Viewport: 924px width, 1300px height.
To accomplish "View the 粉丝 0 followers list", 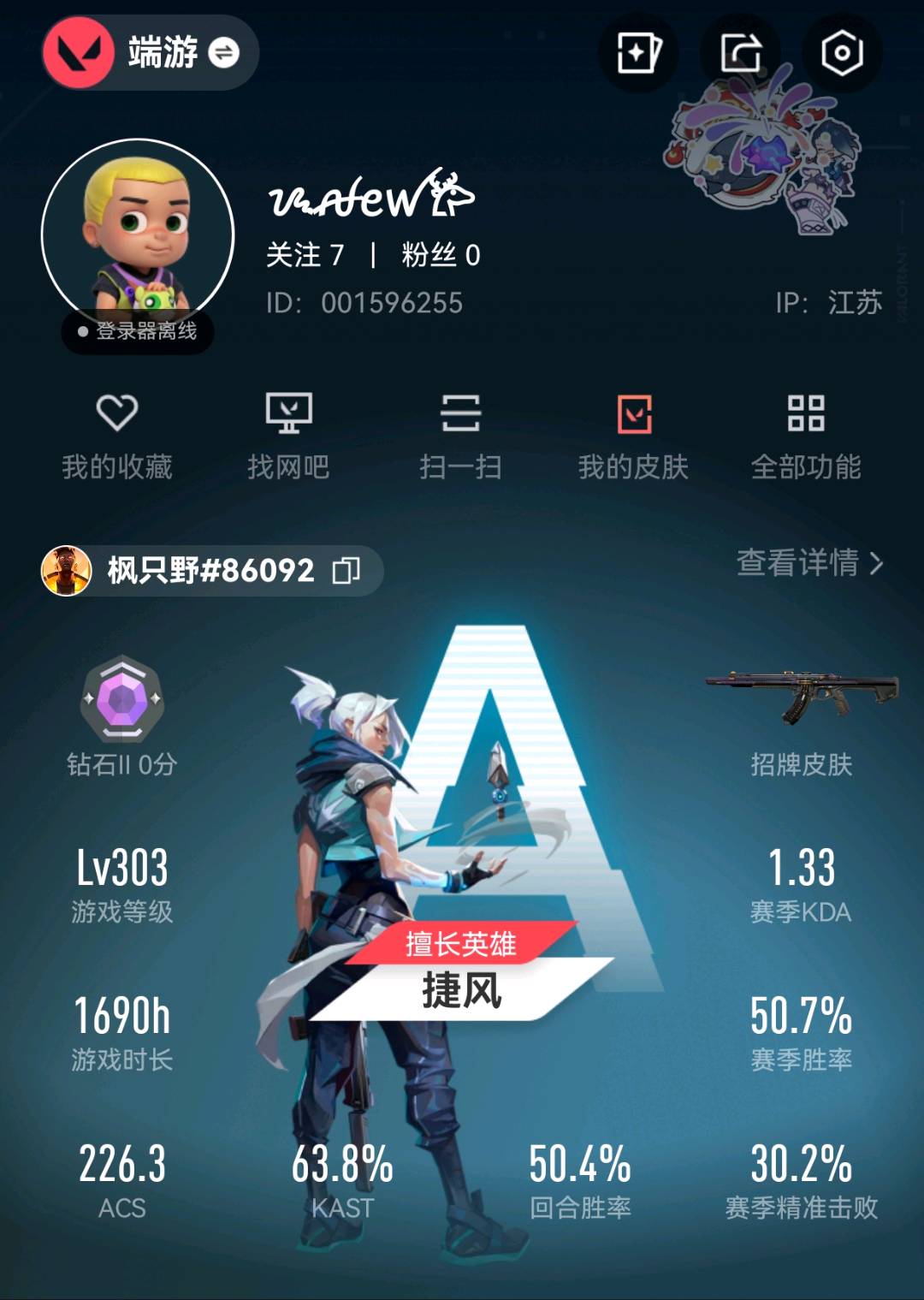I will click(x=441, y=255).
